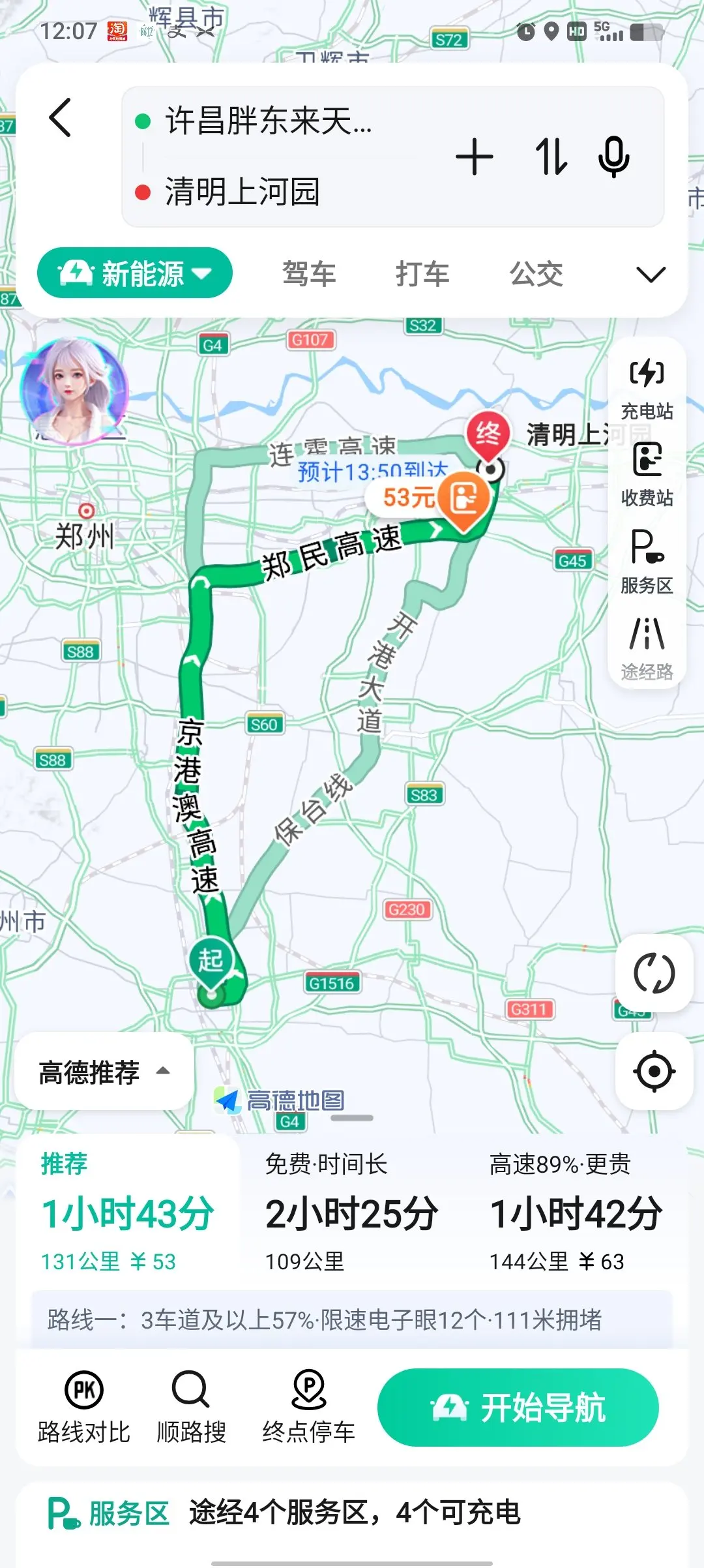
Task: Swap the start and destination
Action: 551,157
